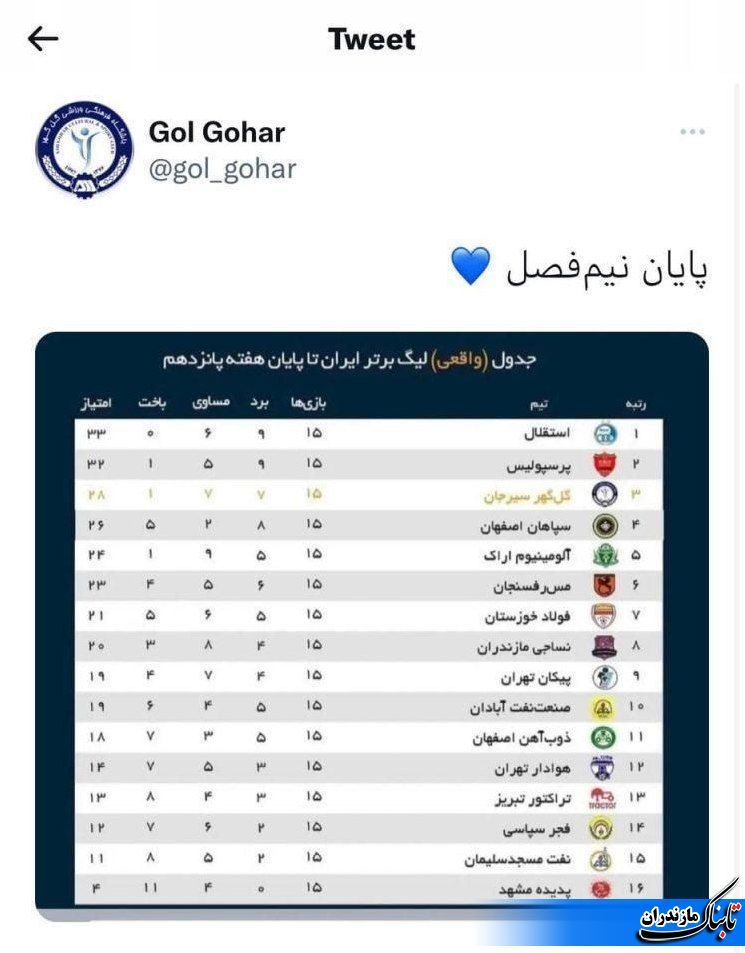Click the Padideh Mashhad crest in the last row
The image size is (745, 953).
601,887
